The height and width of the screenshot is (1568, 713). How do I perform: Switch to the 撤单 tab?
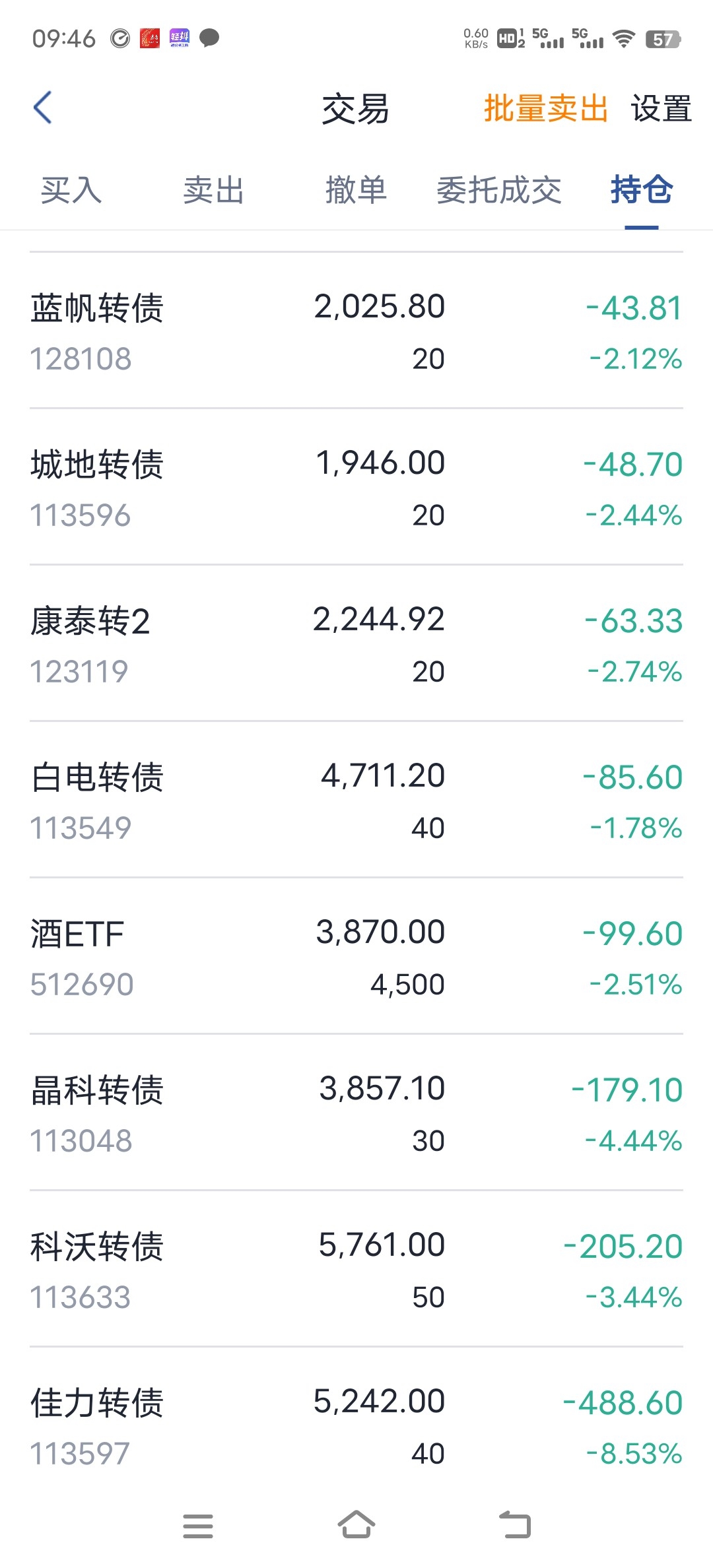coord(356,191)
